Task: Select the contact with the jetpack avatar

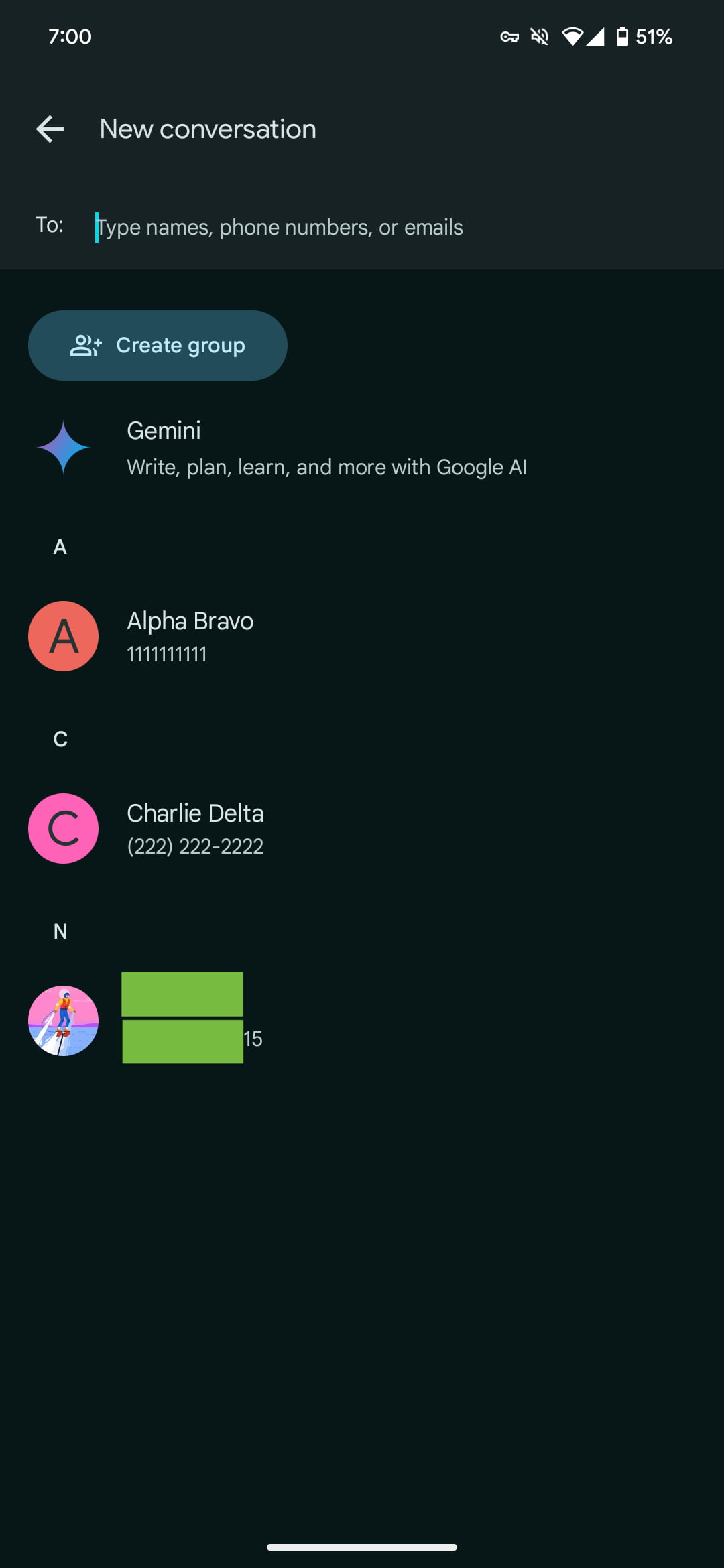Action: (x=64, y=1020)
